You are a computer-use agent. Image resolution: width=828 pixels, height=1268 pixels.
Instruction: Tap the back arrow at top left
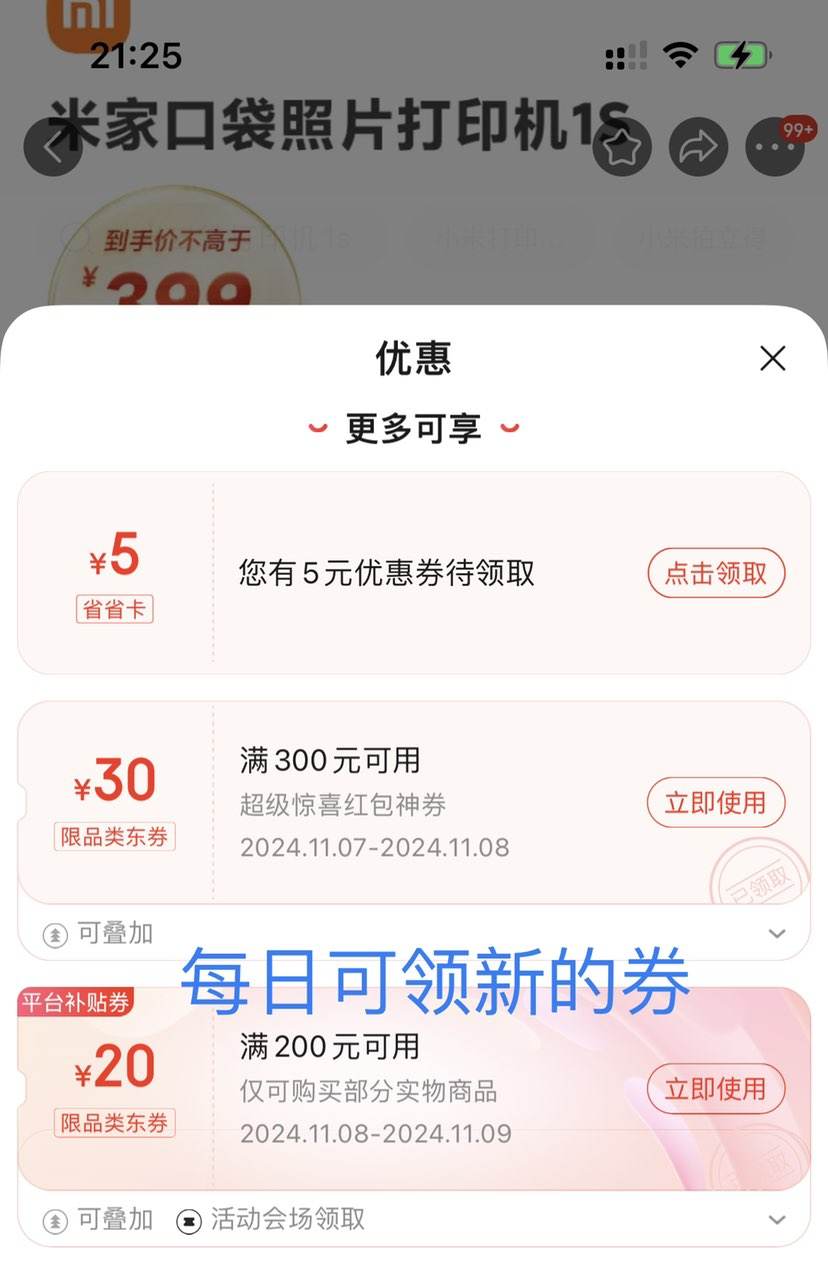point(52,145)
